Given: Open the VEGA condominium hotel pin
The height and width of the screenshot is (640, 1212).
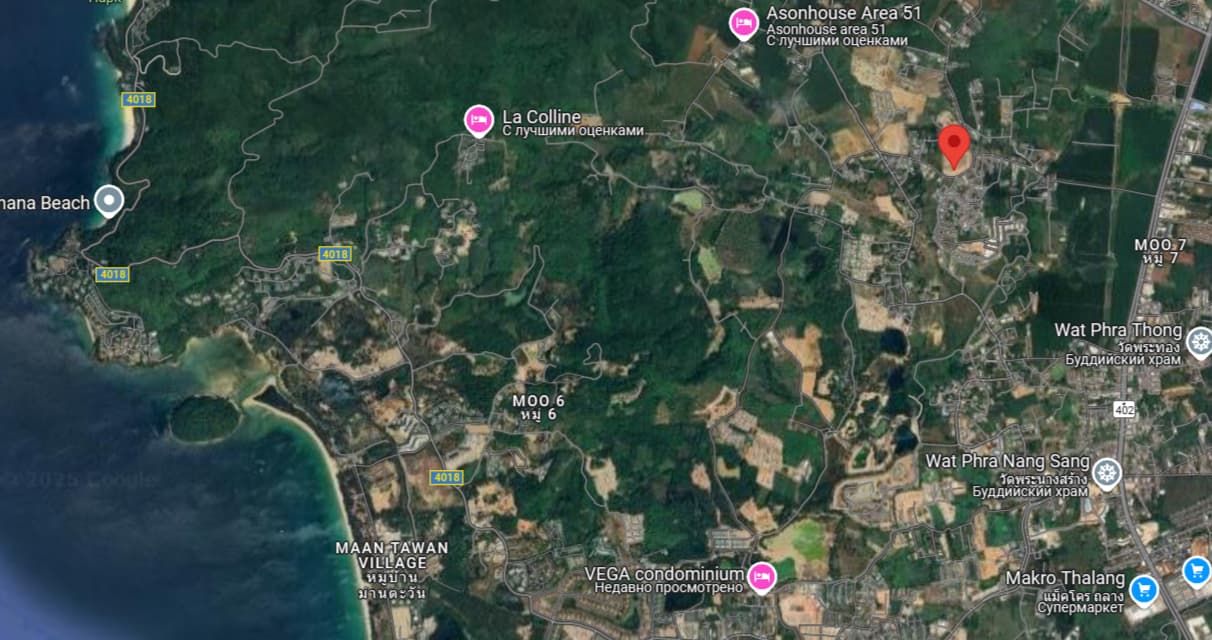Looking at the screenshot, I should point(762,576).
